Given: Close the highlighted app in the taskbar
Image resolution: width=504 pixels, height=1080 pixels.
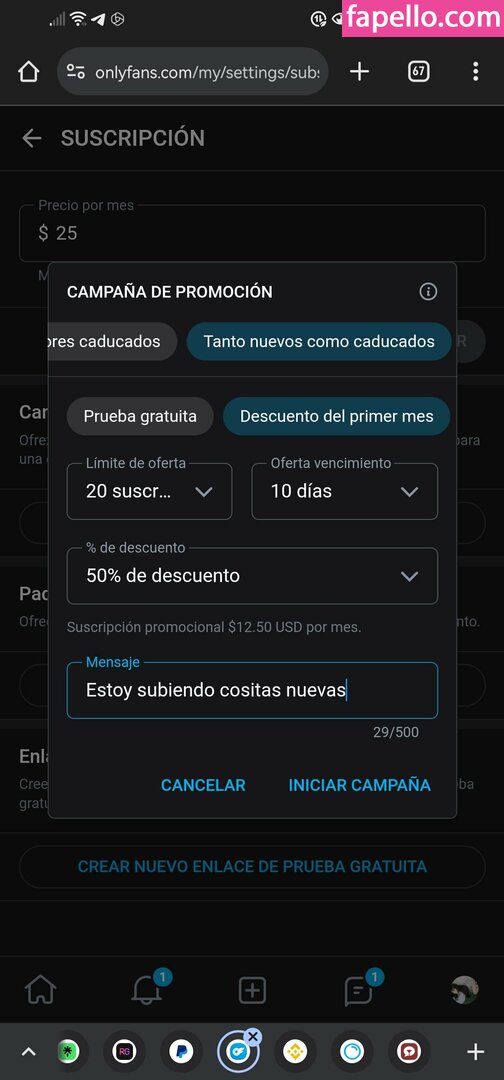Looking at the screenshot, I should [253, 1037].
